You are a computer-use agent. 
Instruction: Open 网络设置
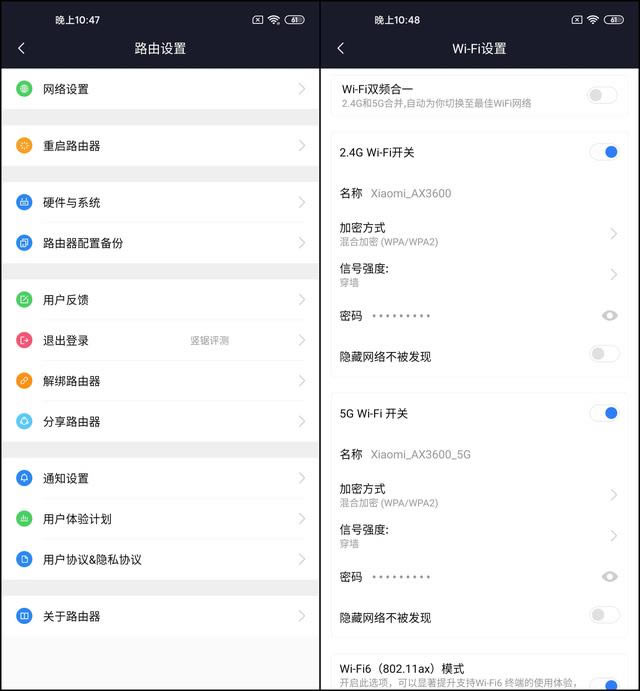tap(160, 89)
